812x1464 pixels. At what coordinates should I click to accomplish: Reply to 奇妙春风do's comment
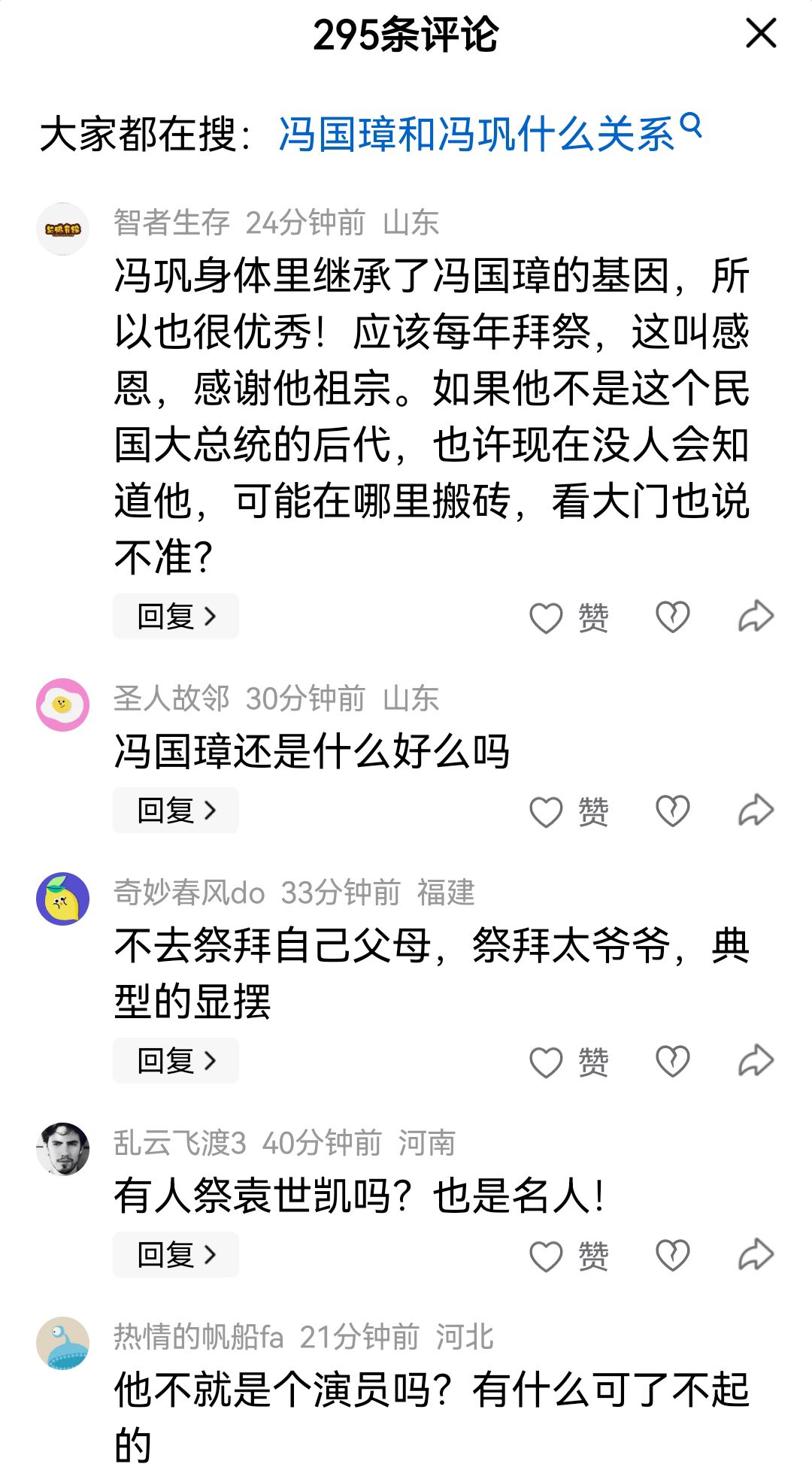coord(176,1061)
